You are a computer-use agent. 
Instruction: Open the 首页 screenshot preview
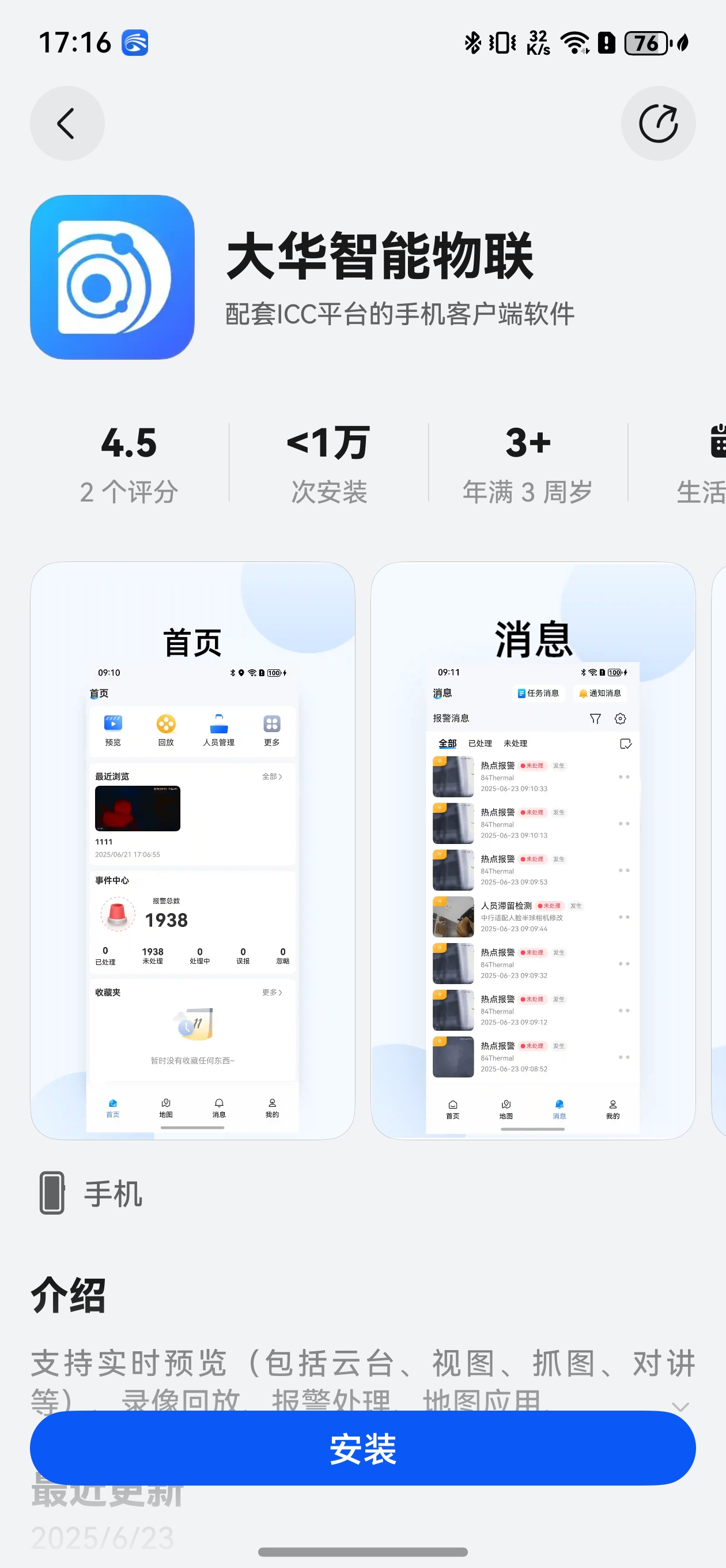(192, 850)
